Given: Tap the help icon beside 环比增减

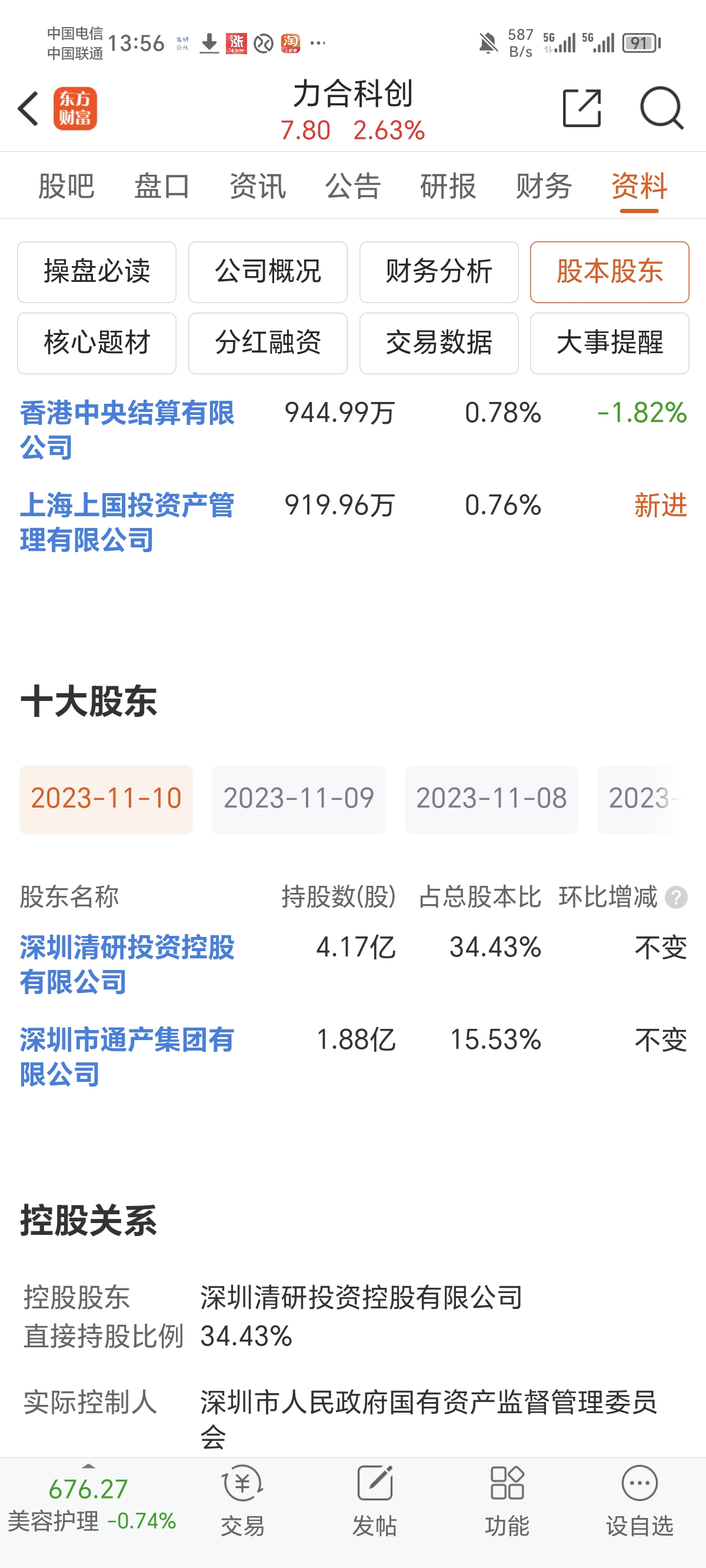Looking at the screenshot, I should 675,897.
